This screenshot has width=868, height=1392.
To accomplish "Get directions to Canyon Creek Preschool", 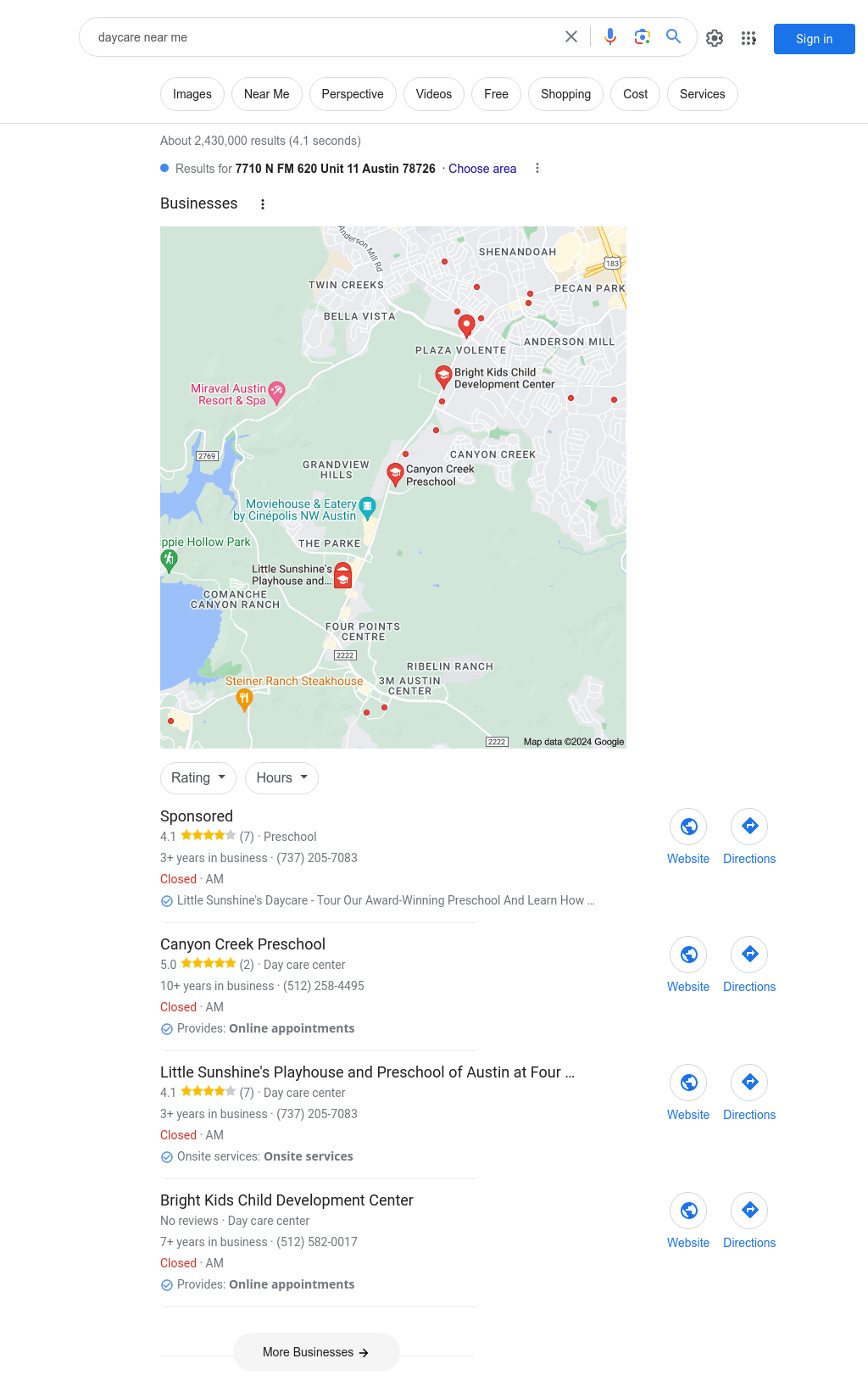I will coord(749,964).
